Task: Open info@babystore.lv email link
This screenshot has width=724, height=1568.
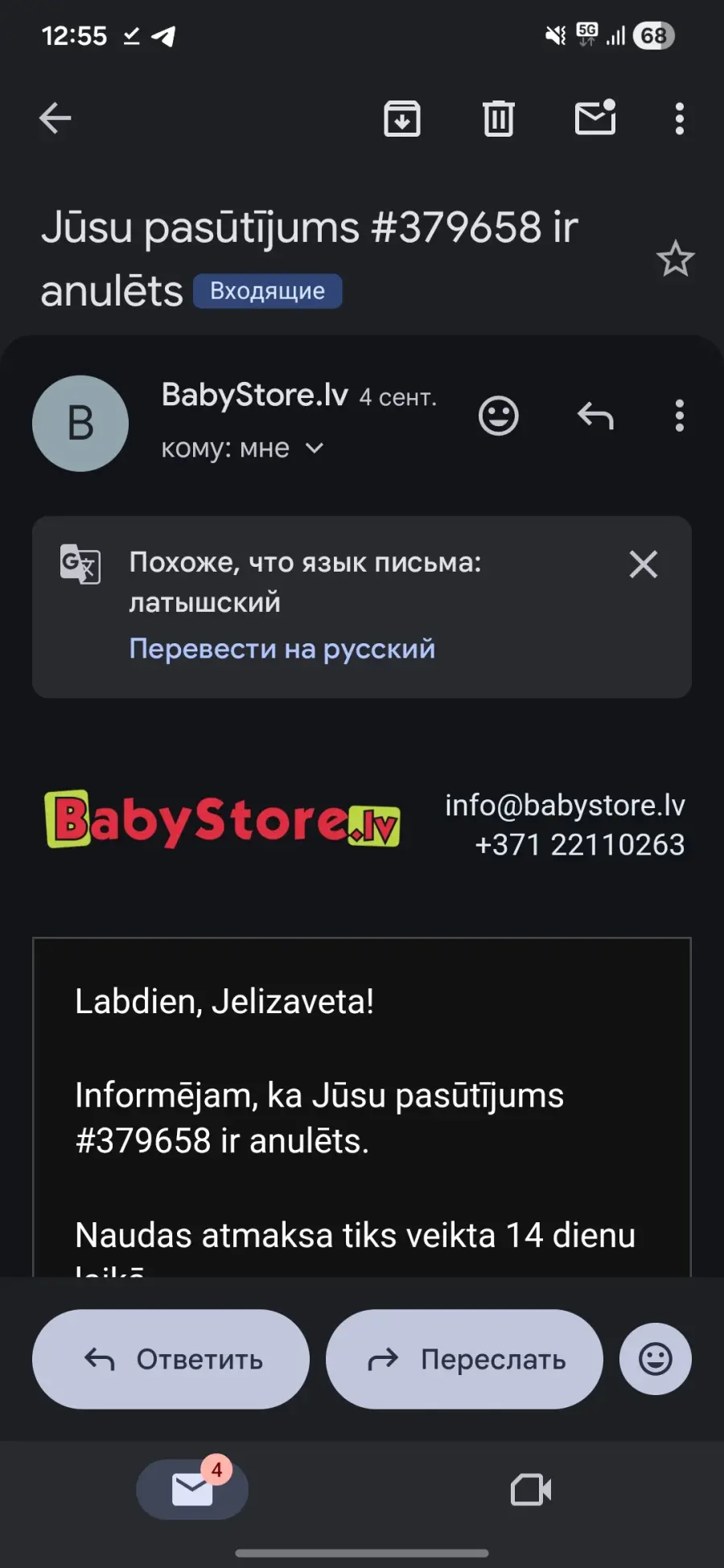Action: click(x=565, y=805)
